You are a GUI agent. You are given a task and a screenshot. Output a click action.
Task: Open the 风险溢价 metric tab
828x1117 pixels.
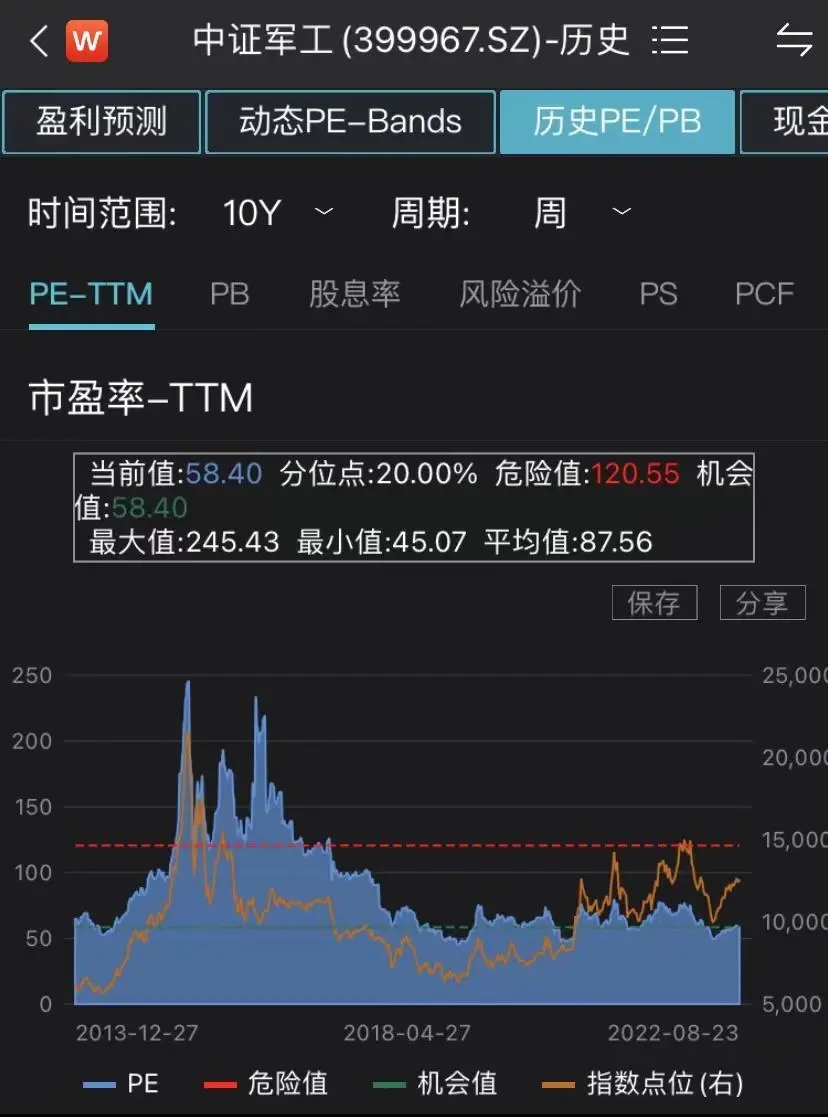pyautogui.click(x=519, y=294)
